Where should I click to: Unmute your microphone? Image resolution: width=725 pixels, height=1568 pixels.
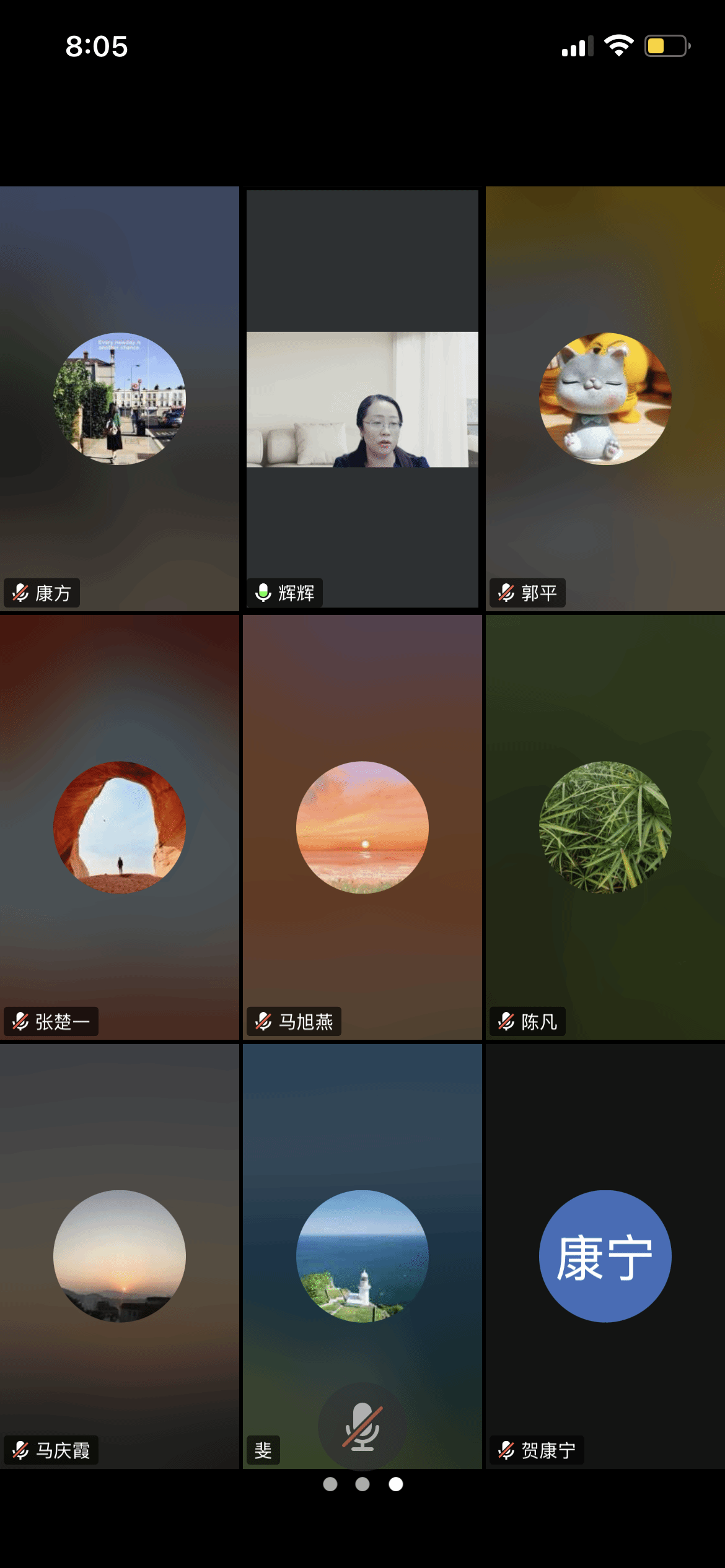pos(362,1426)
